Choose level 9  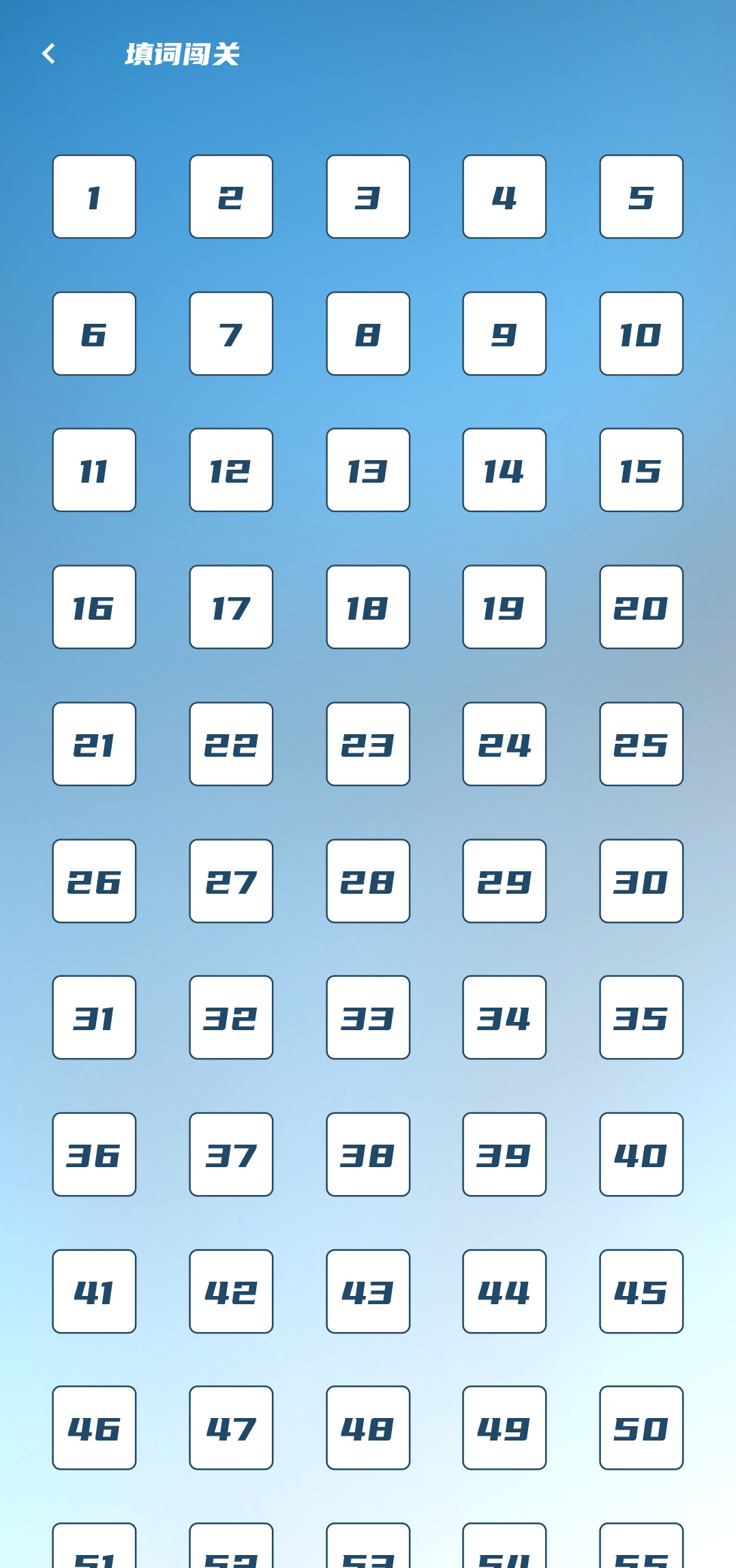click(504, 334)
